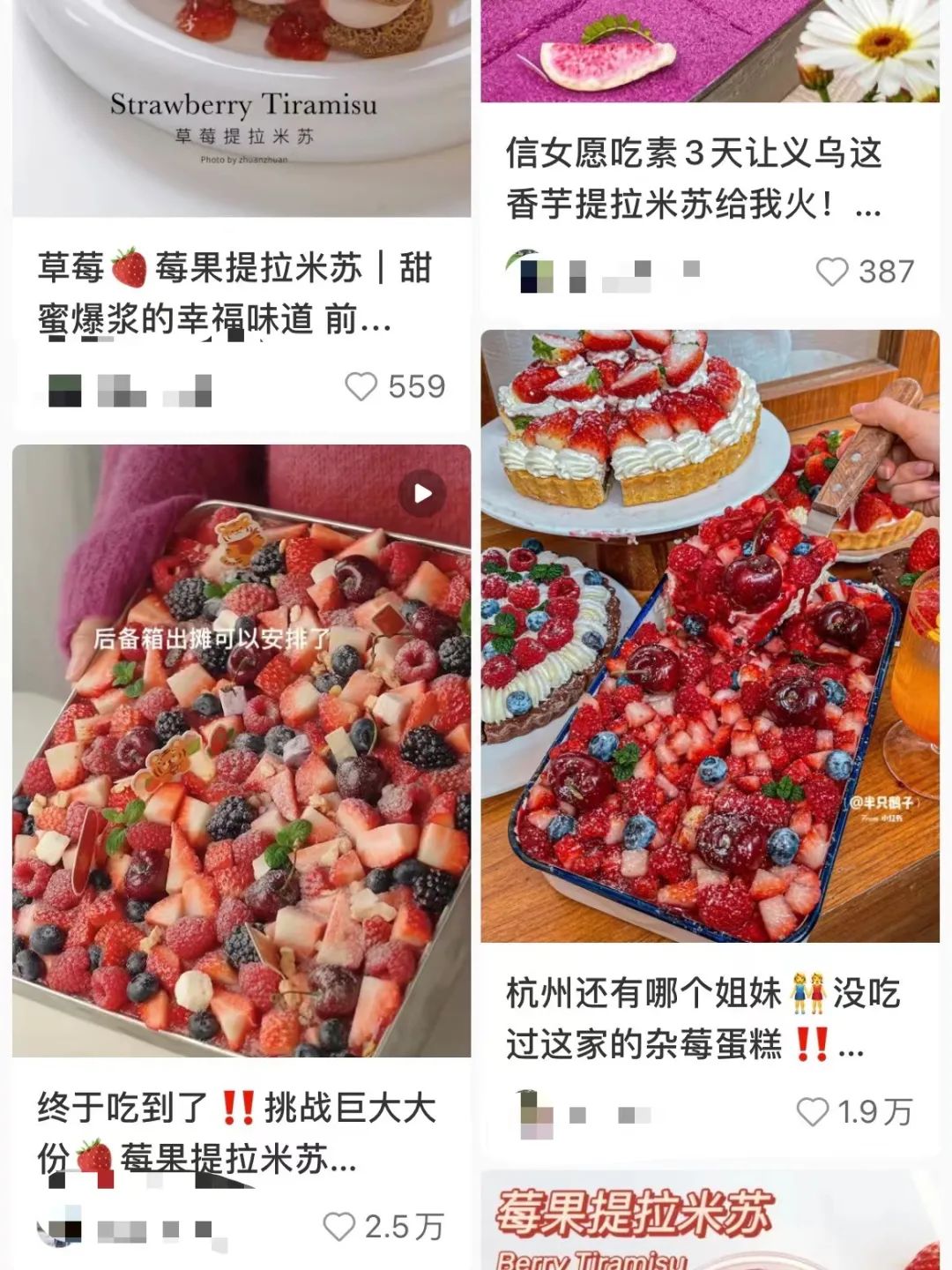Like the 挑战巨大大份 post with 2.5万 likes
Screen dimensions: 952x1270
[339, 1226]
